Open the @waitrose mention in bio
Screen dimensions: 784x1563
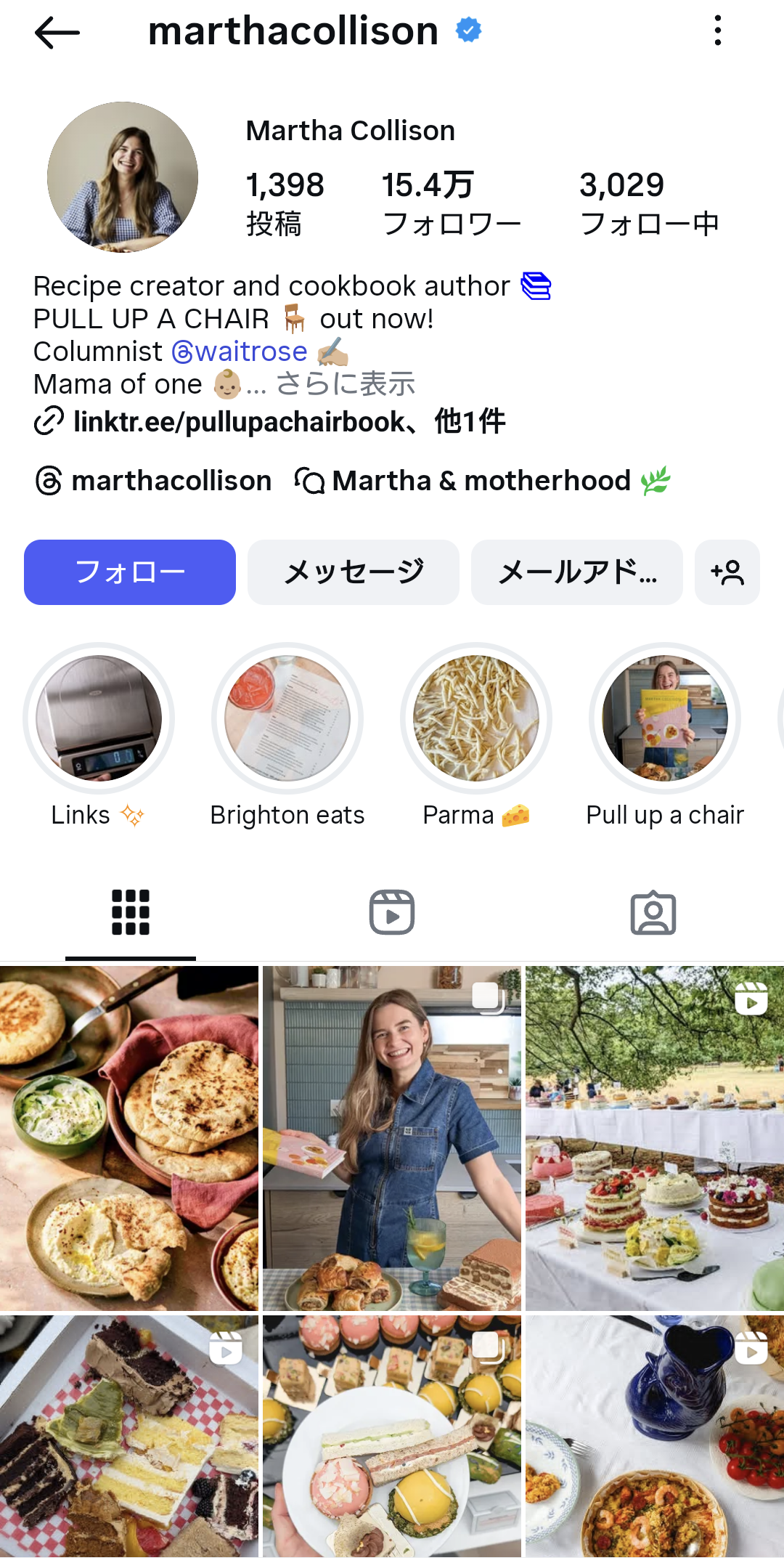[240, 352]
